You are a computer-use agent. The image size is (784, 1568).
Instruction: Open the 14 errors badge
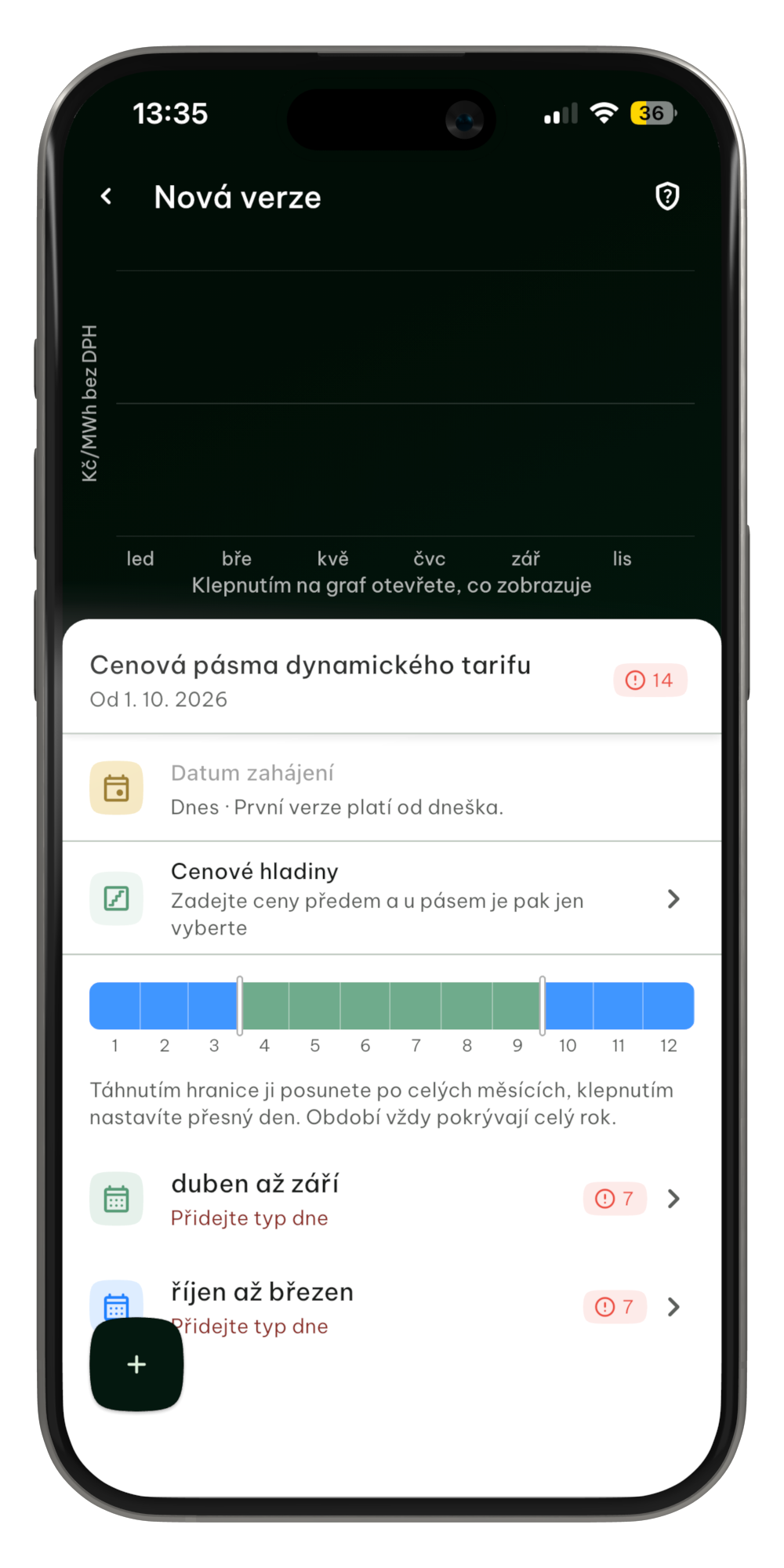(650, 680)
